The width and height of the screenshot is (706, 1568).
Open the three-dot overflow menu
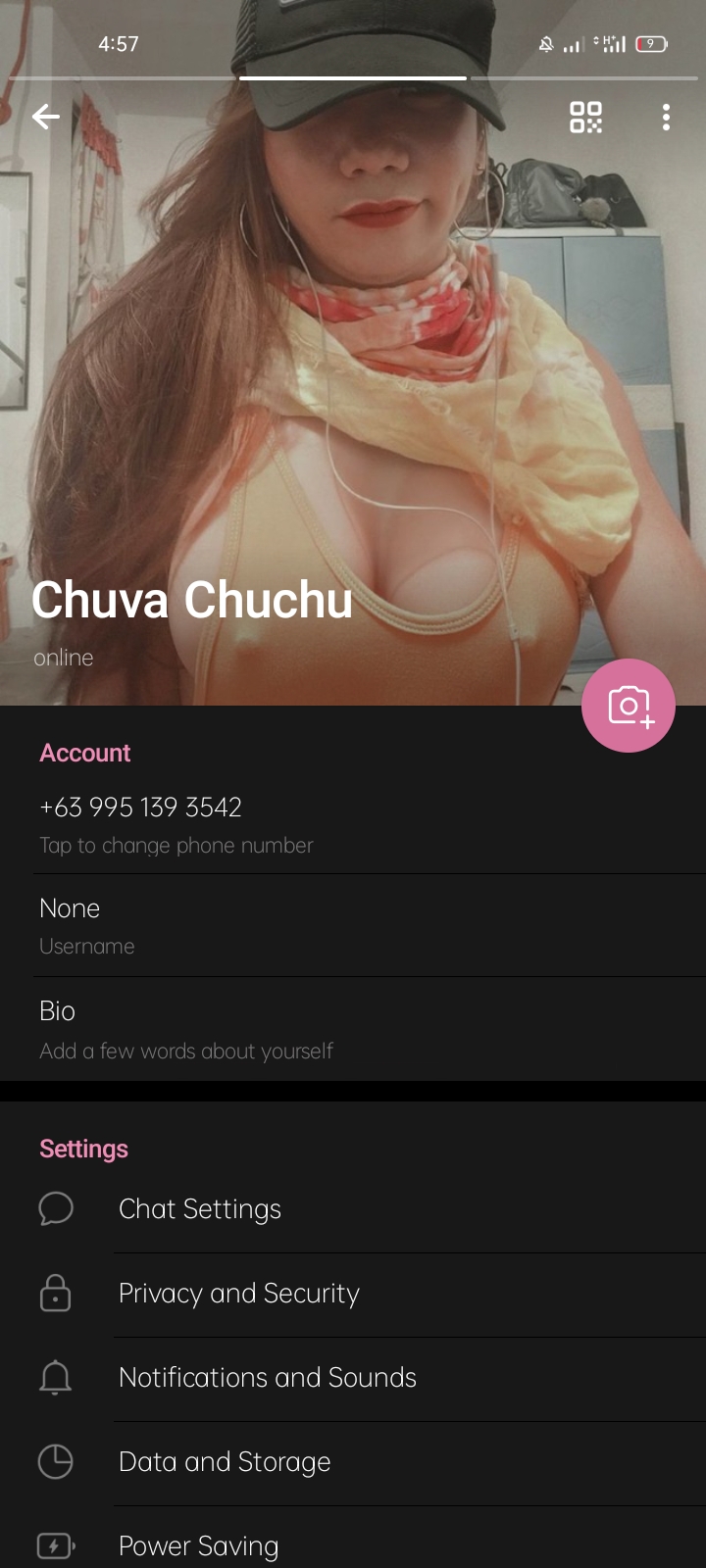tap(666, 118)
